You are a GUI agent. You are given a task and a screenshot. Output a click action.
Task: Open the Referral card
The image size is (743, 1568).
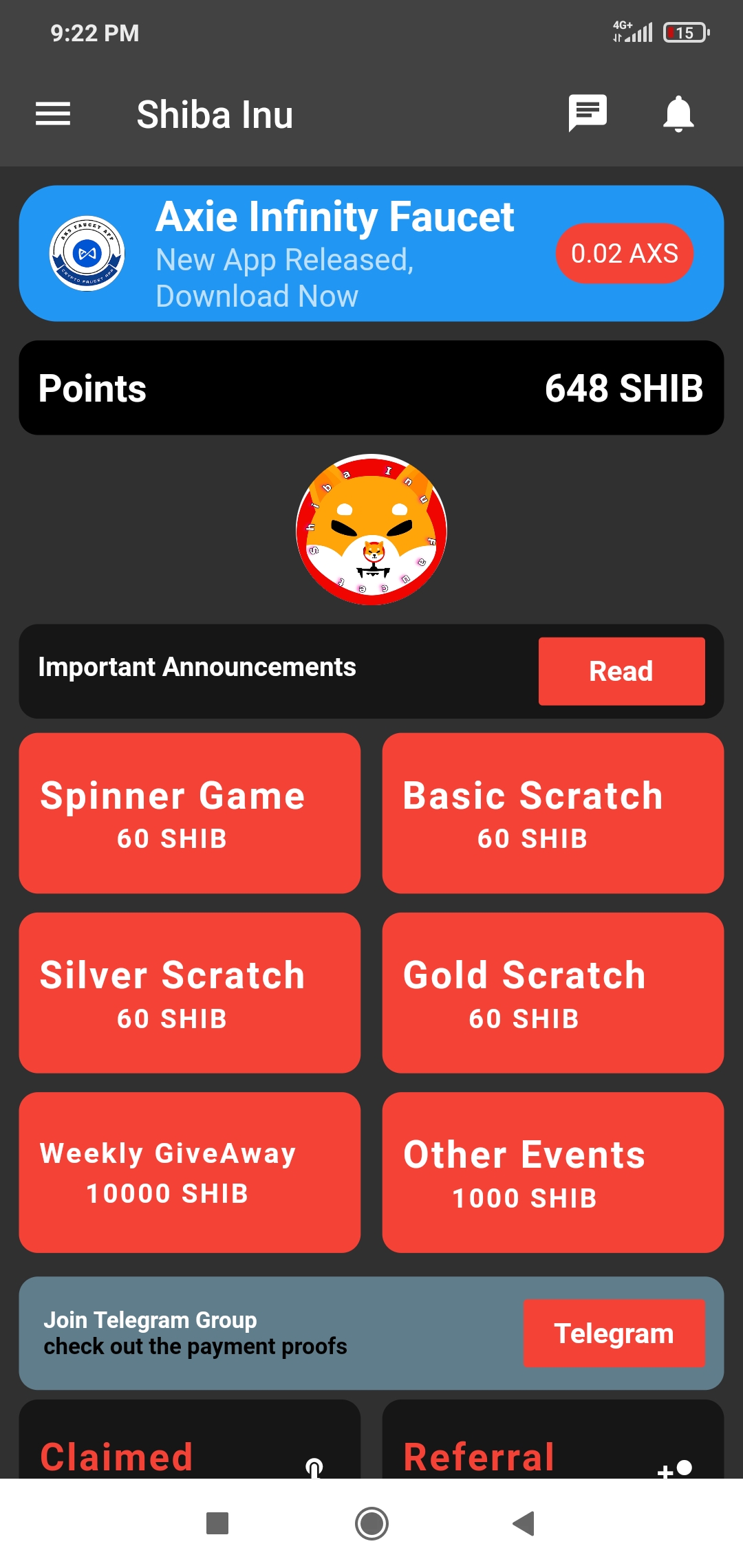click(553, 1439)
